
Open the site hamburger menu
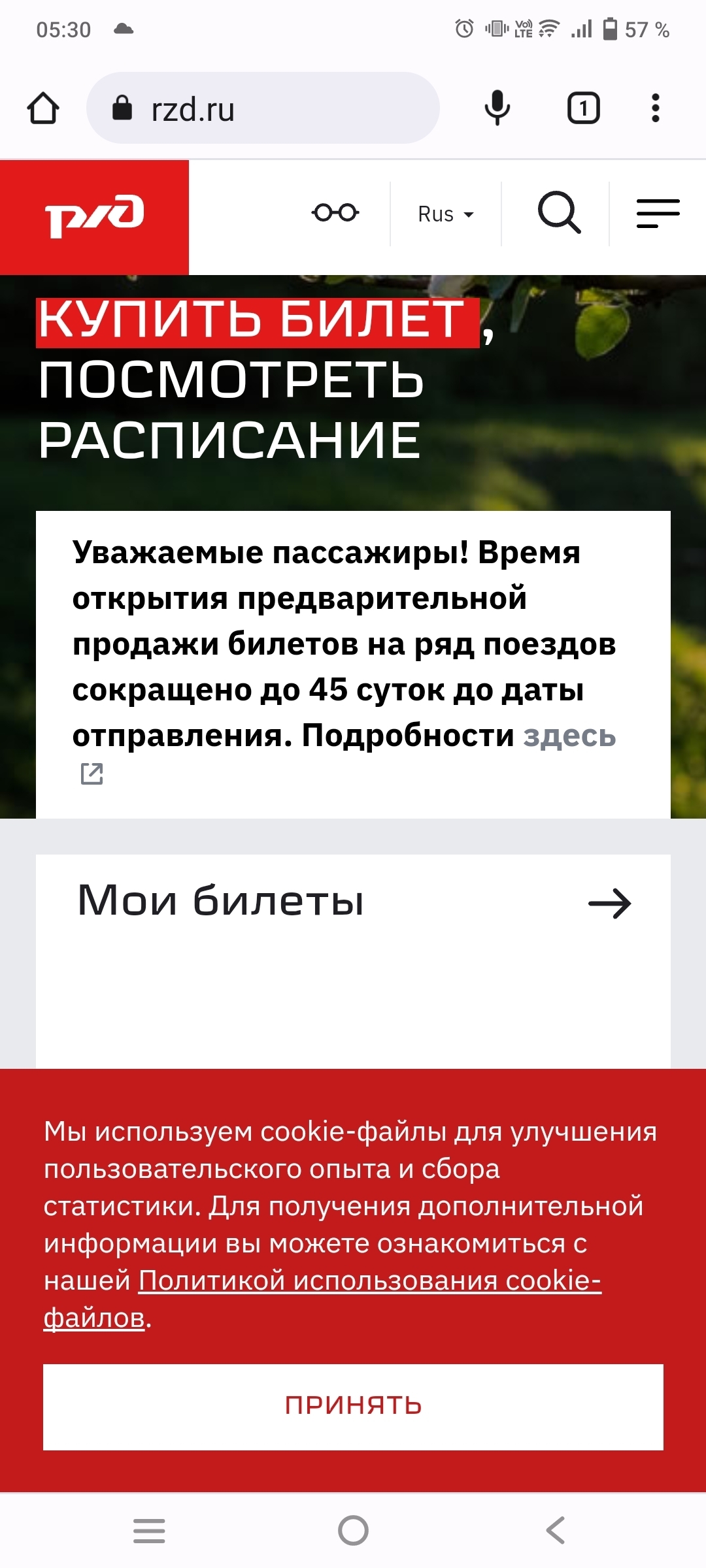pyautogui.click(x=658, y=214)
